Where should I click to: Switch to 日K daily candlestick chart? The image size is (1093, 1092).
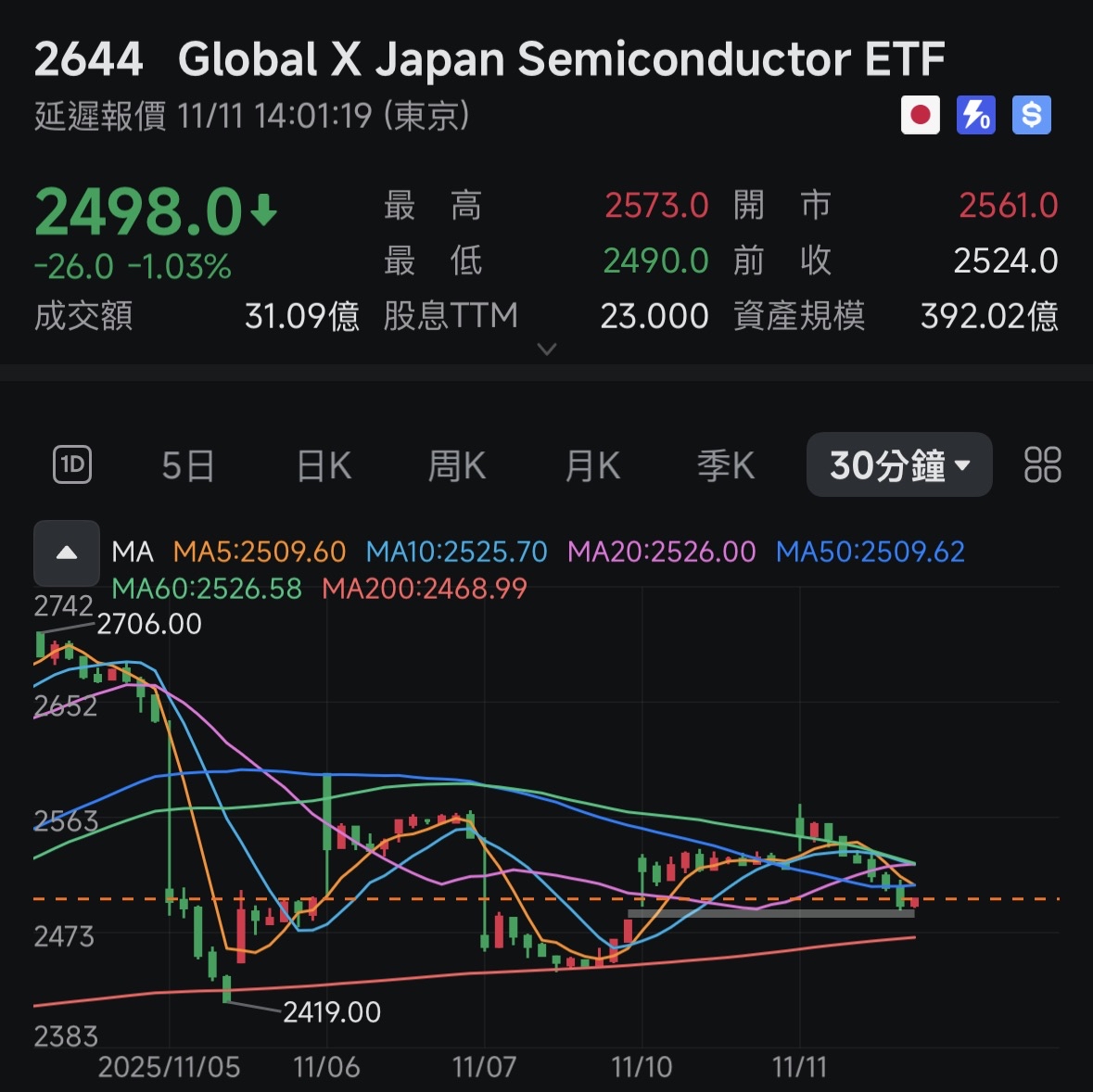click(x=324, y=465)
